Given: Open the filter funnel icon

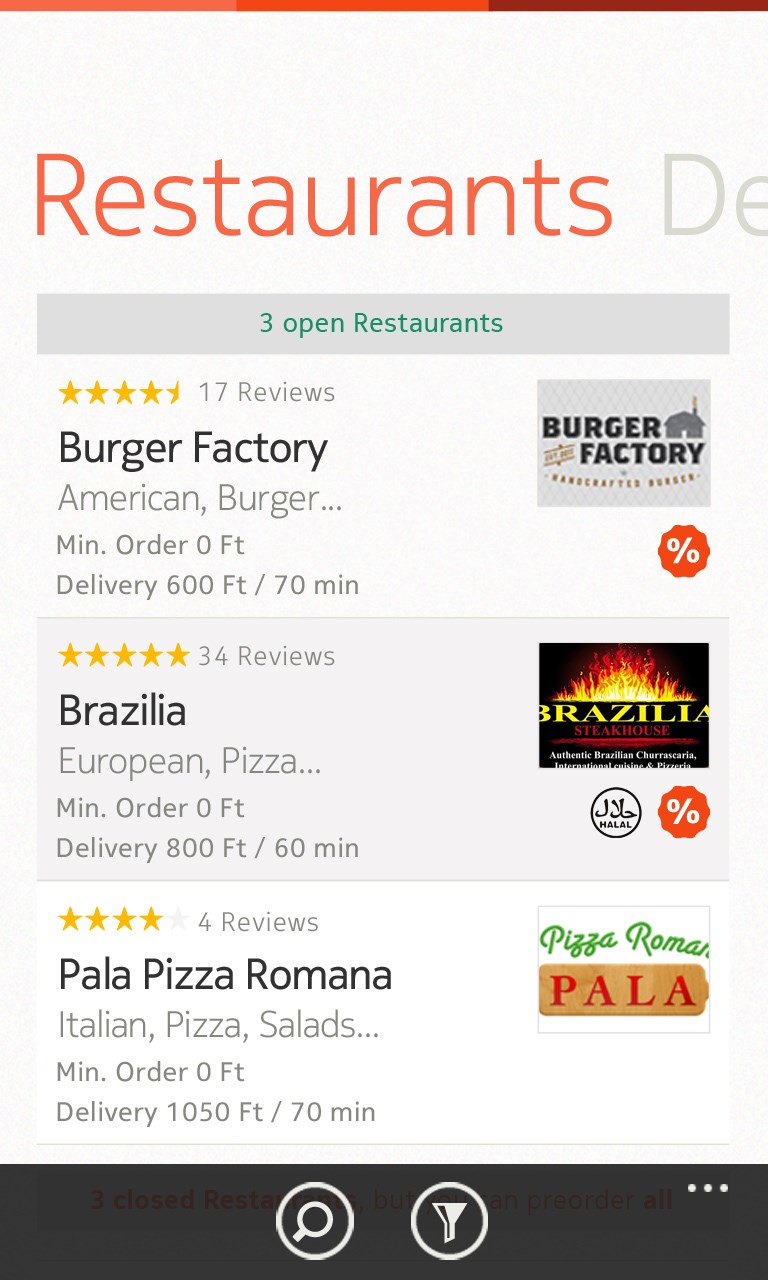Looking at the screenshot, I should [449, 1220].
